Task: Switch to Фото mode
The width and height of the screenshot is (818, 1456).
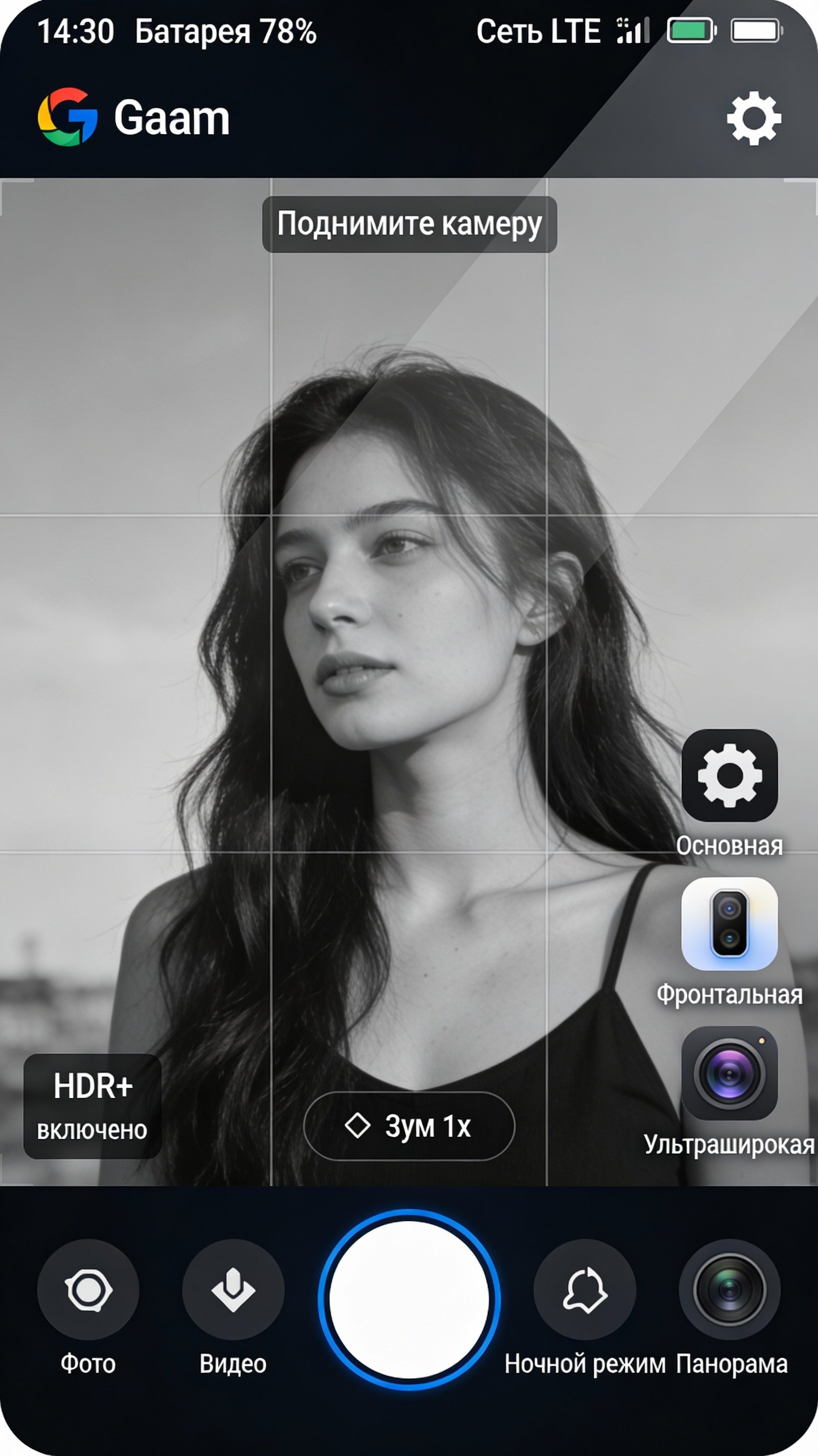Action: [88, 1290]
